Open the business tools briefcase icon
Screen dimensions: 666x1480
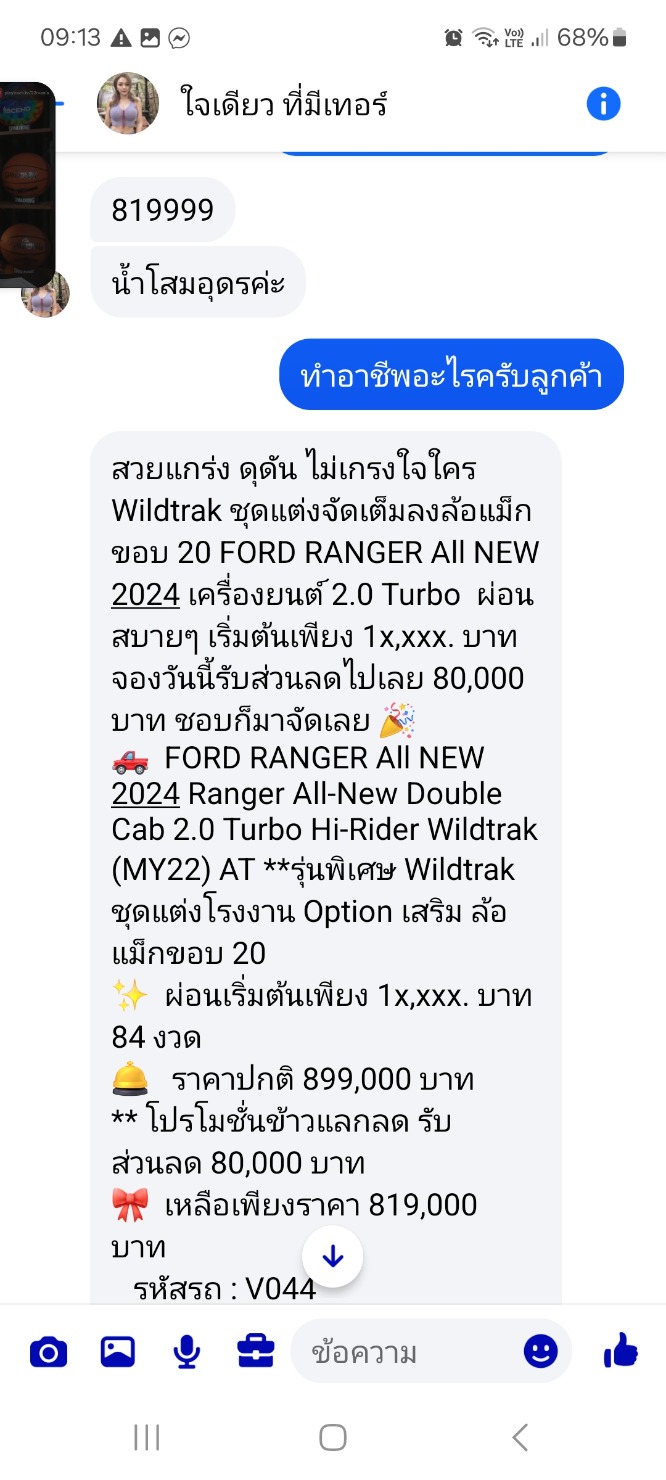(256, 1352)
